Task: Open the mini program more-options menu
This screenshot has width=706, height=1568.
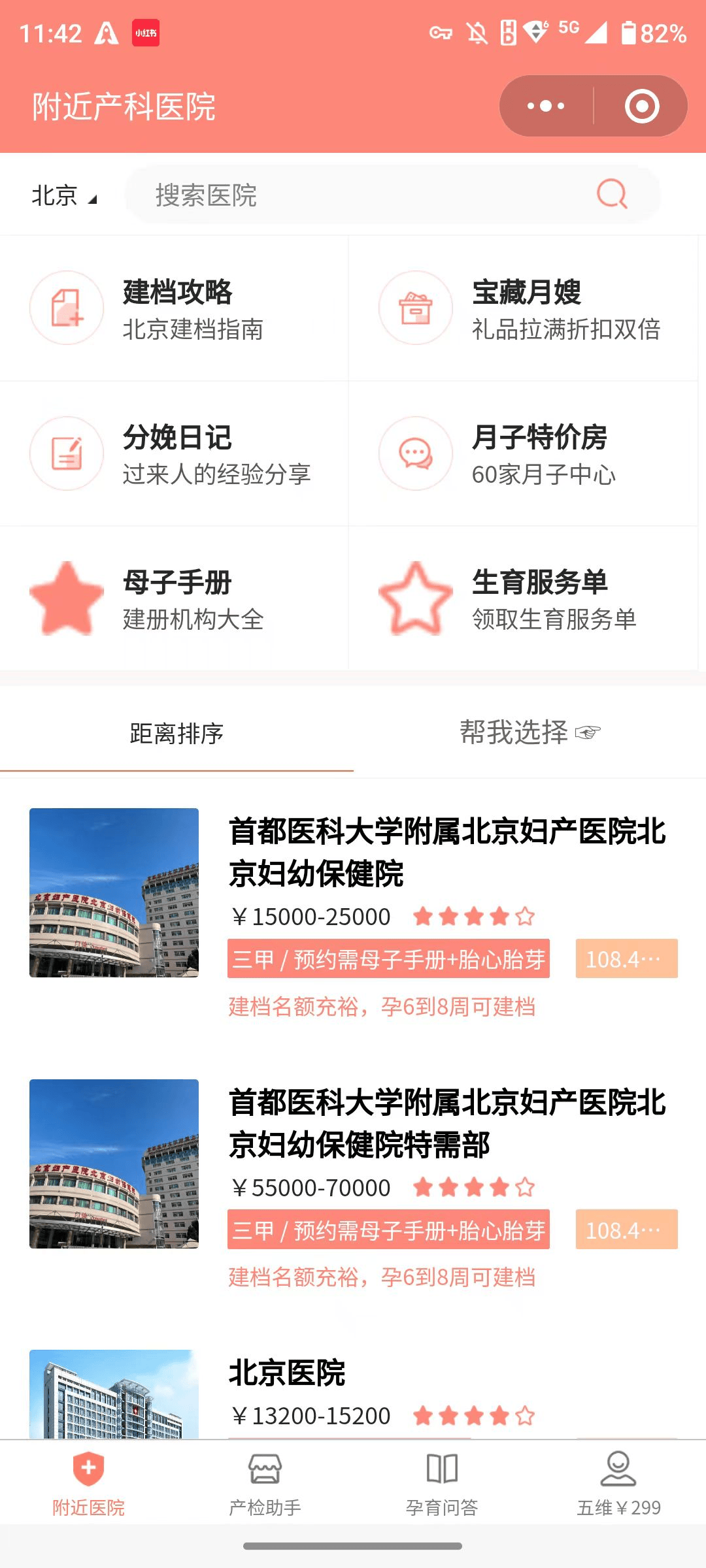Action: (x=546, y=106)
